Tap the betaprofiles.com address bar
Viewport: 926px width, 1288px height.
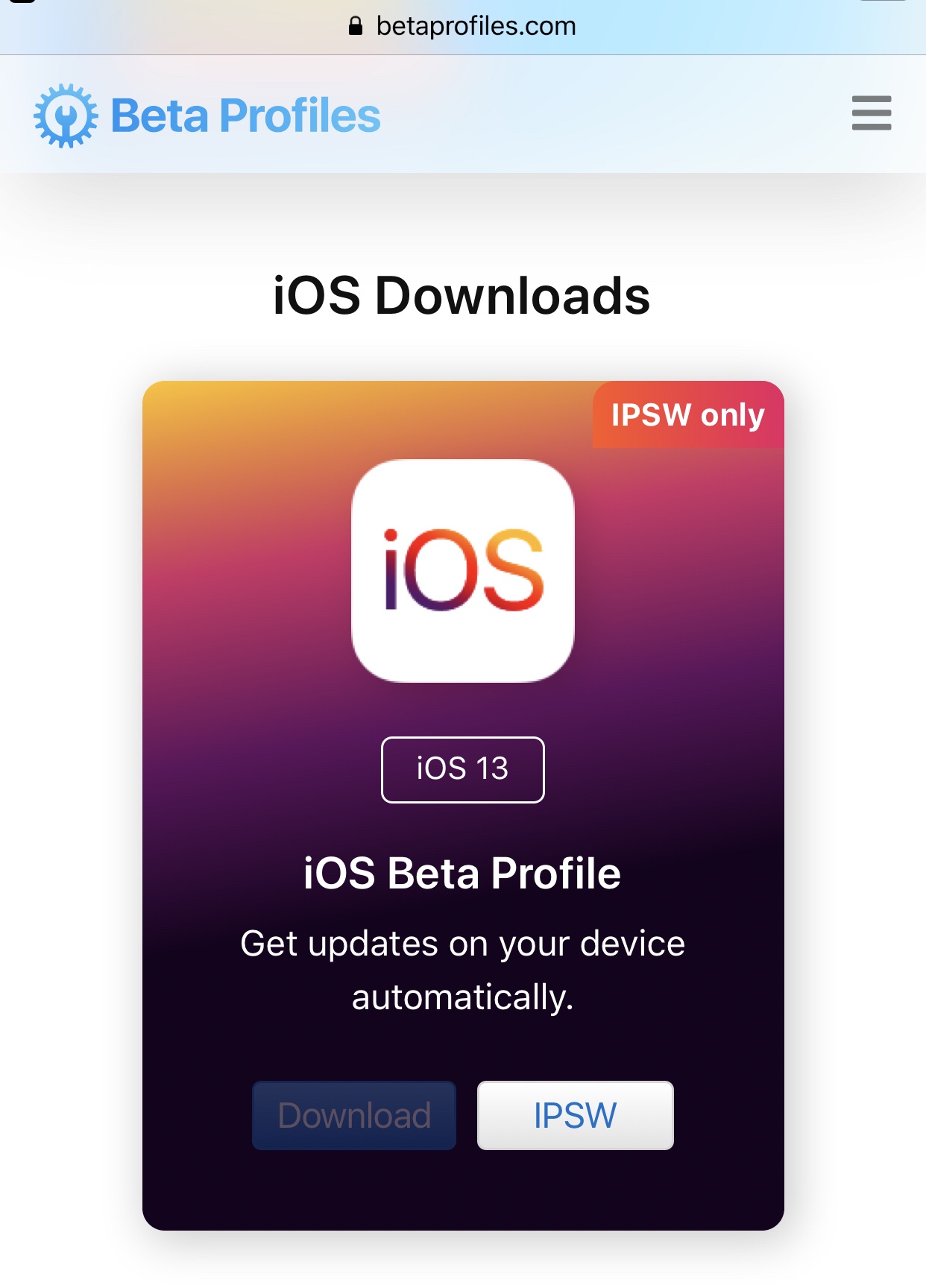pos(462,27)
